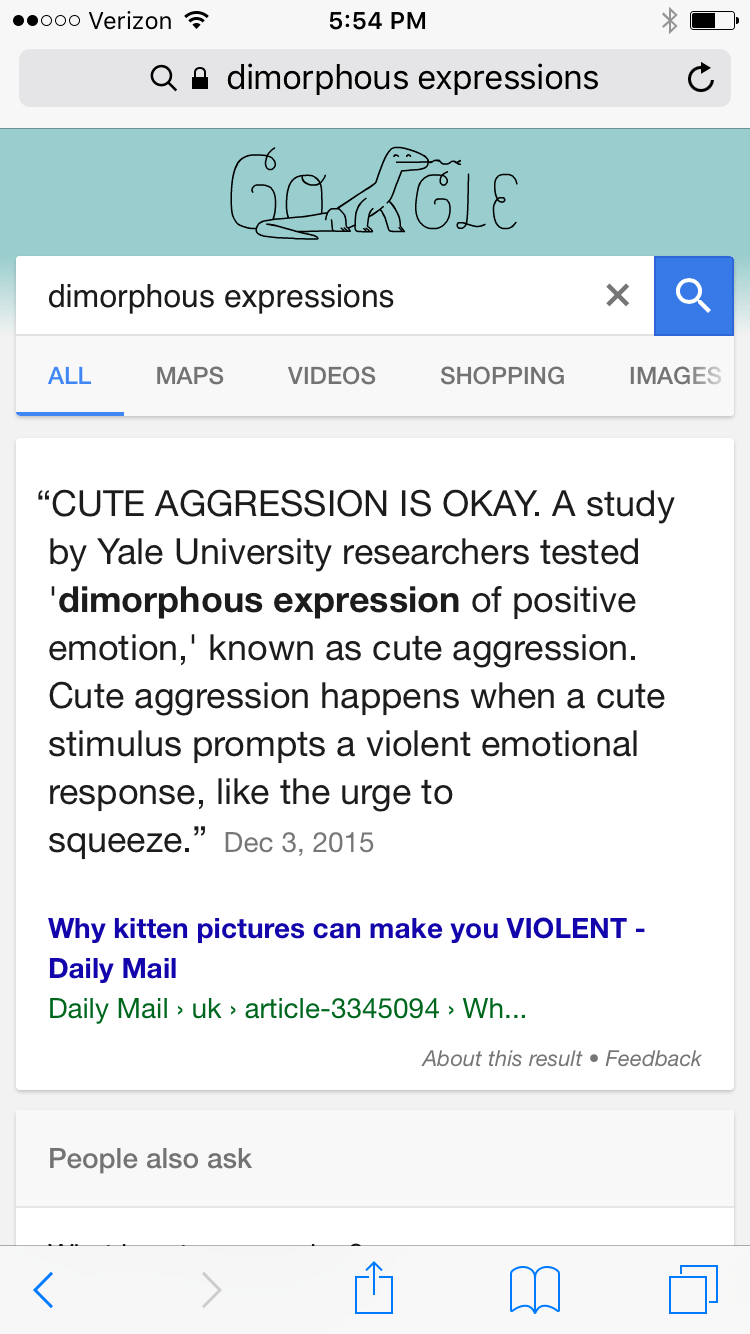Open Safari bookmarks
The width and height of the screenshot is (750, 1334).
534,1290
